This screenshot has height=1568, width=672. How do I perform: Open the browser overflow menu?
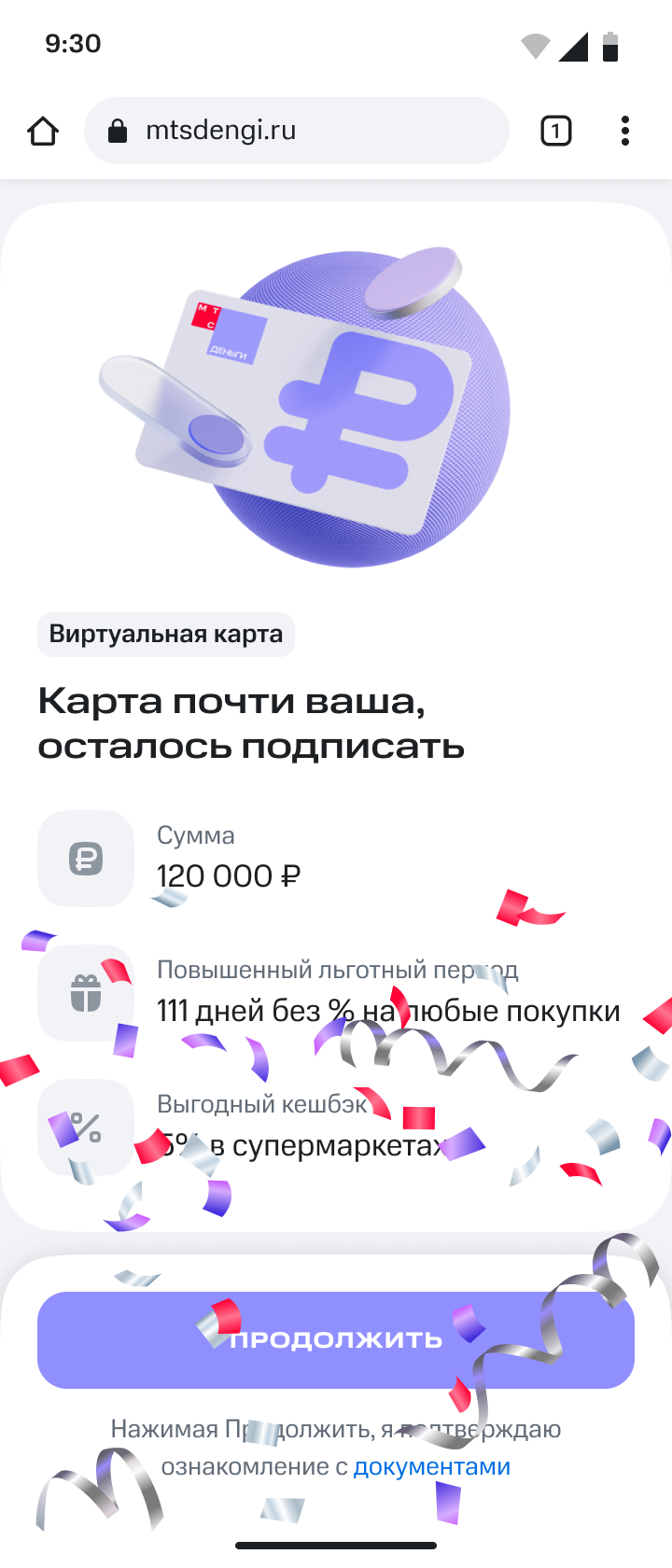(x=625, y=132)
